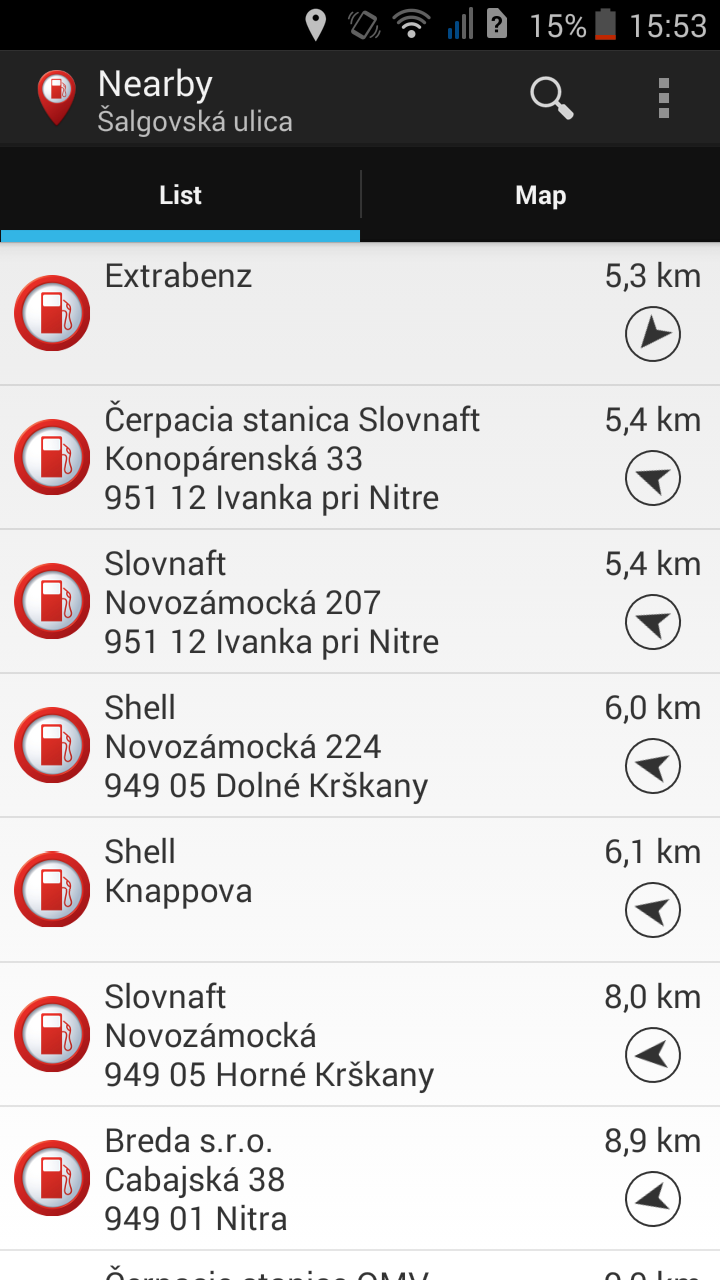Open the search icon in the app bar

click(x=551, y=98)
